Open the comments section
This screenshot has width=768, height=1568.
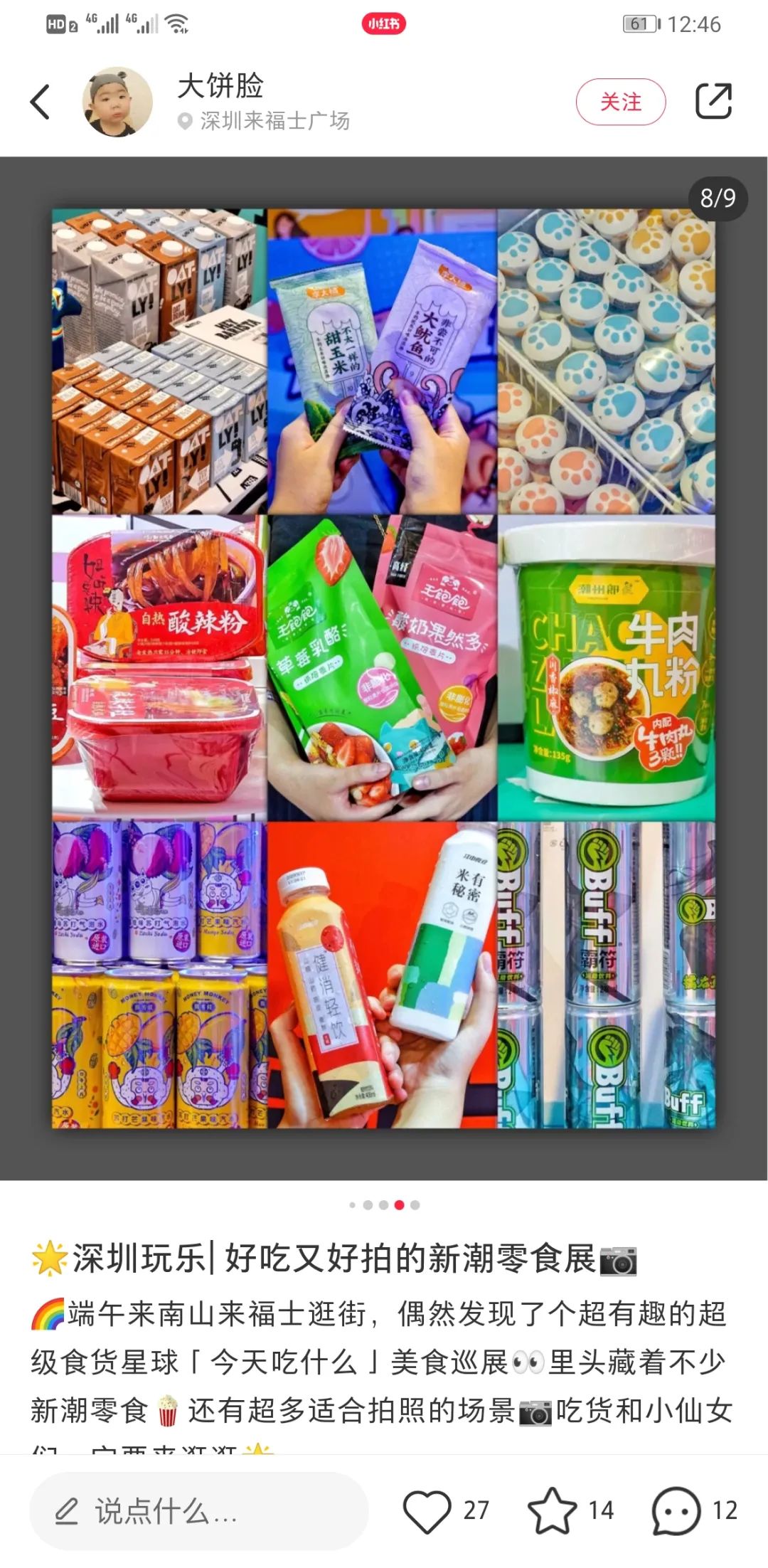[x=676, y=1510]
